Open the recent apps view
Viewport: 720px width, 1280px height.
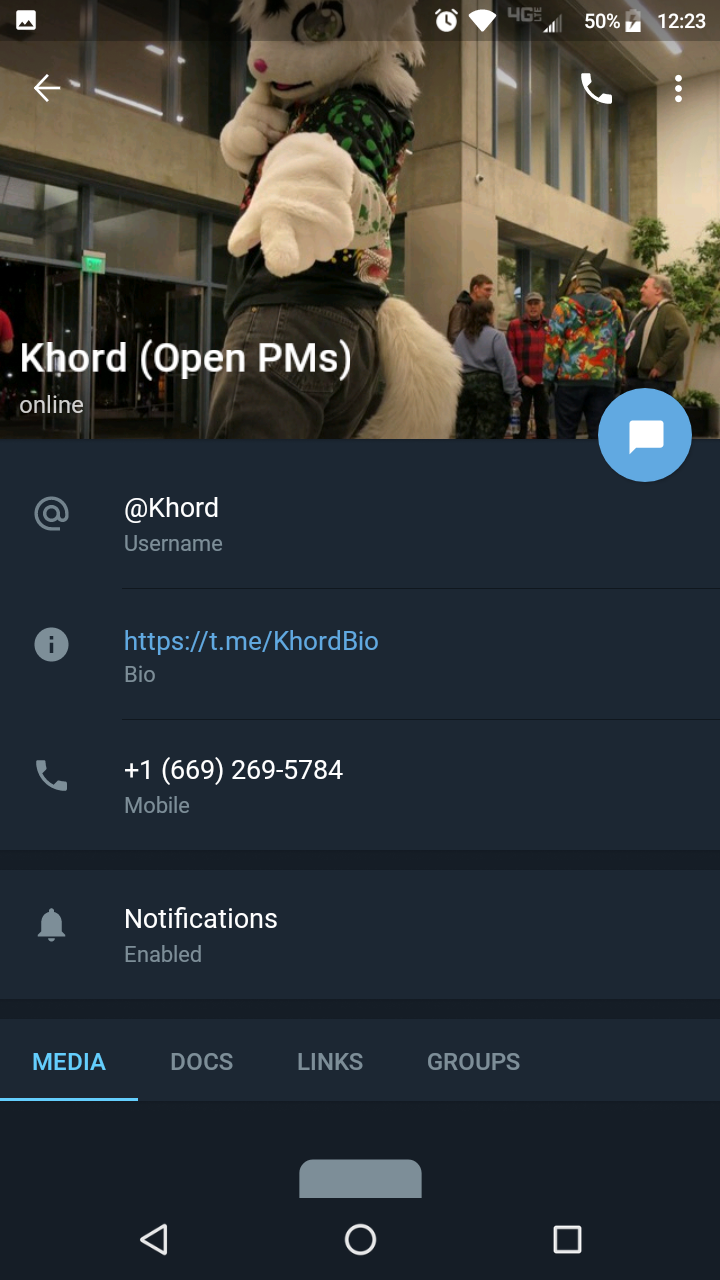(567, 1240)
